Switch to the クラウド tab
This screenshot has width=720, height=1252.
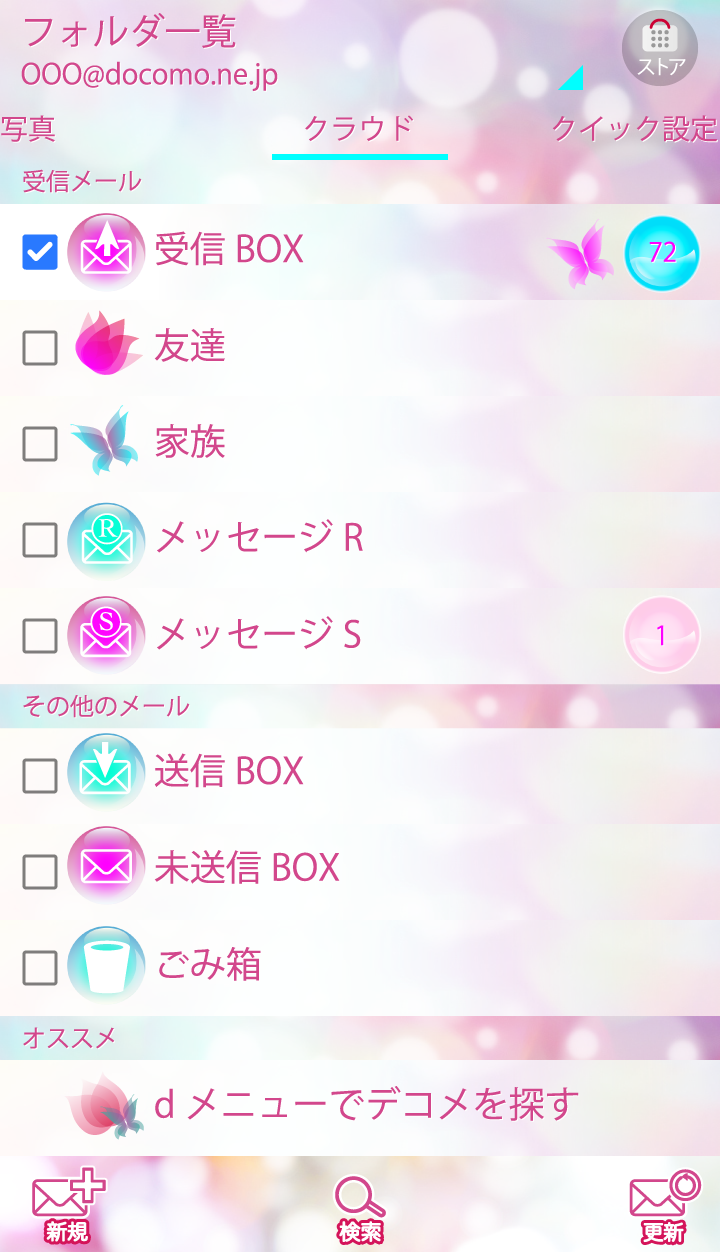tap(359, 129)
